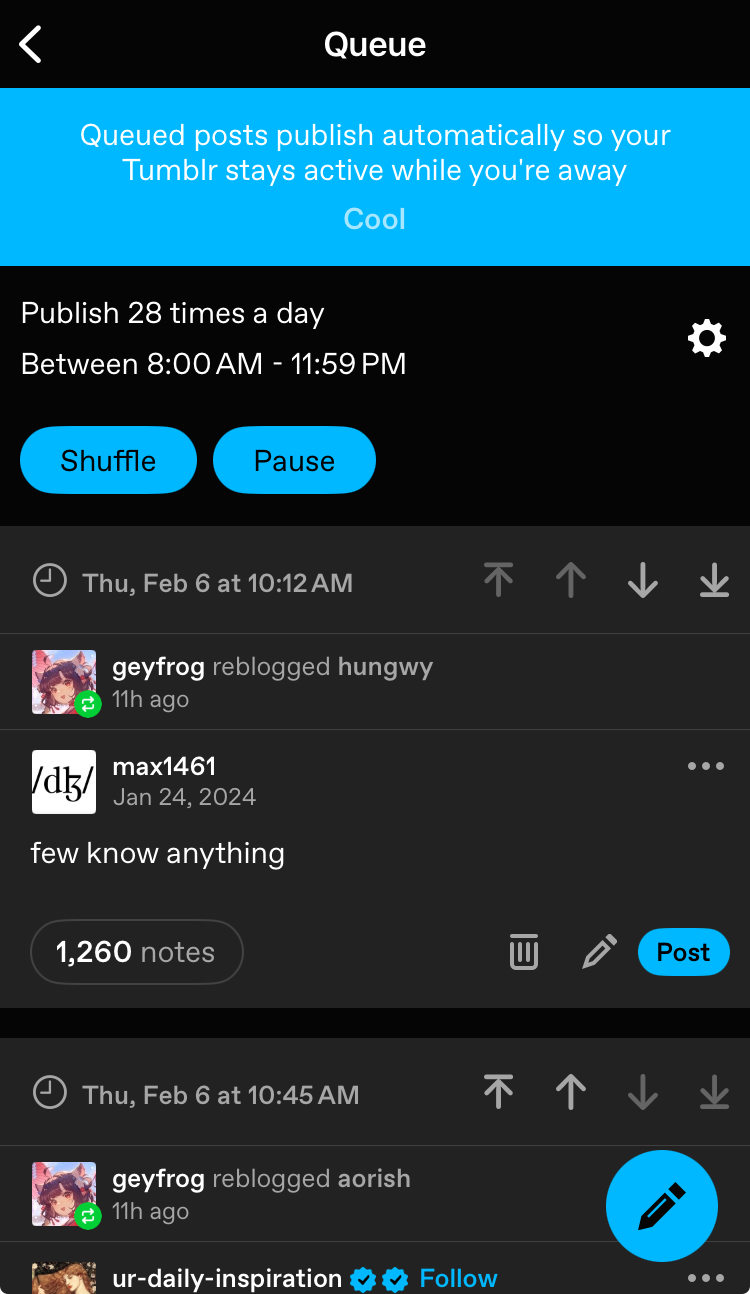This screenshot has height=1294, width=750.
Task: View the 1,260 notes
Action: click(136, 952)
